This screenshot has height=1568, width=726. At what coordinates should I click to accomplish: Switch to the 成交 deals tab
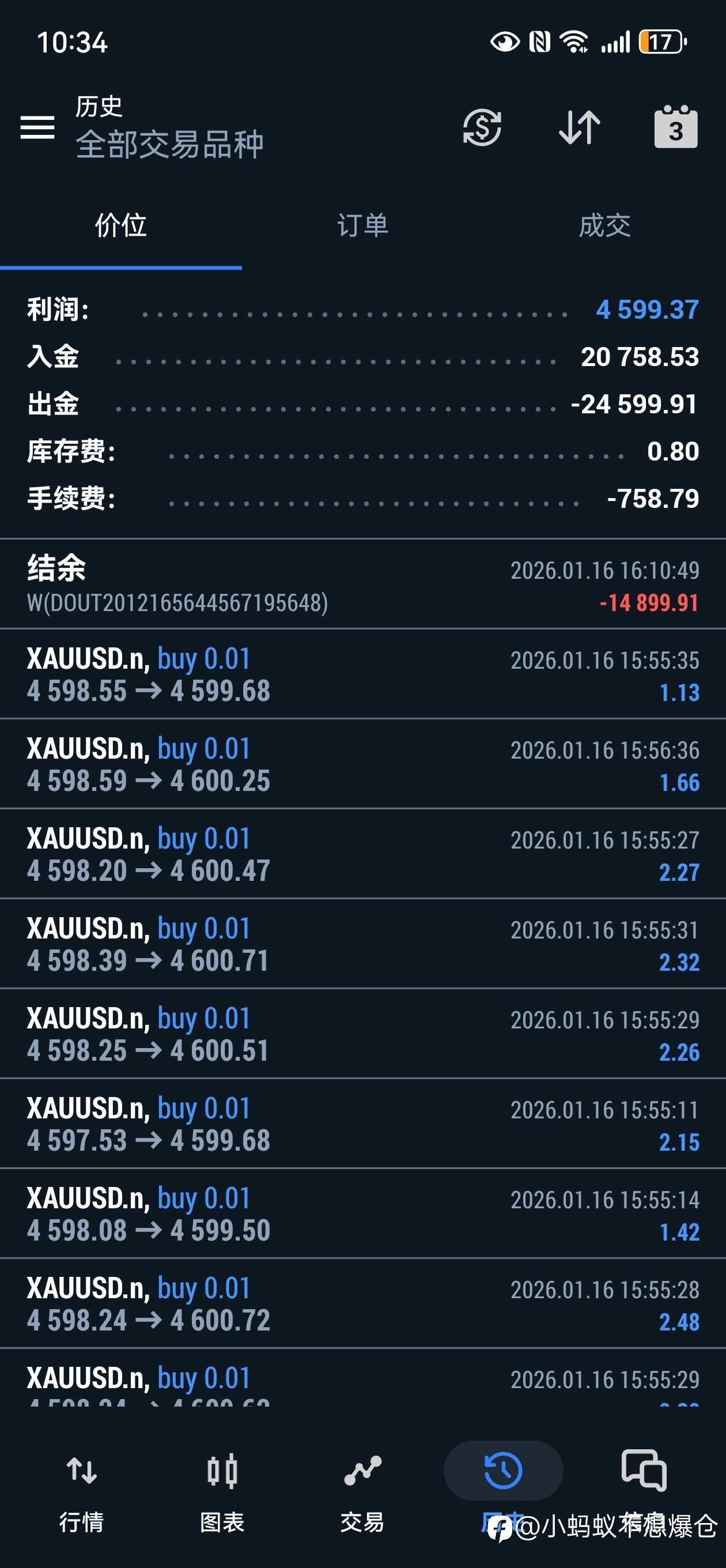tap(606, 226)
